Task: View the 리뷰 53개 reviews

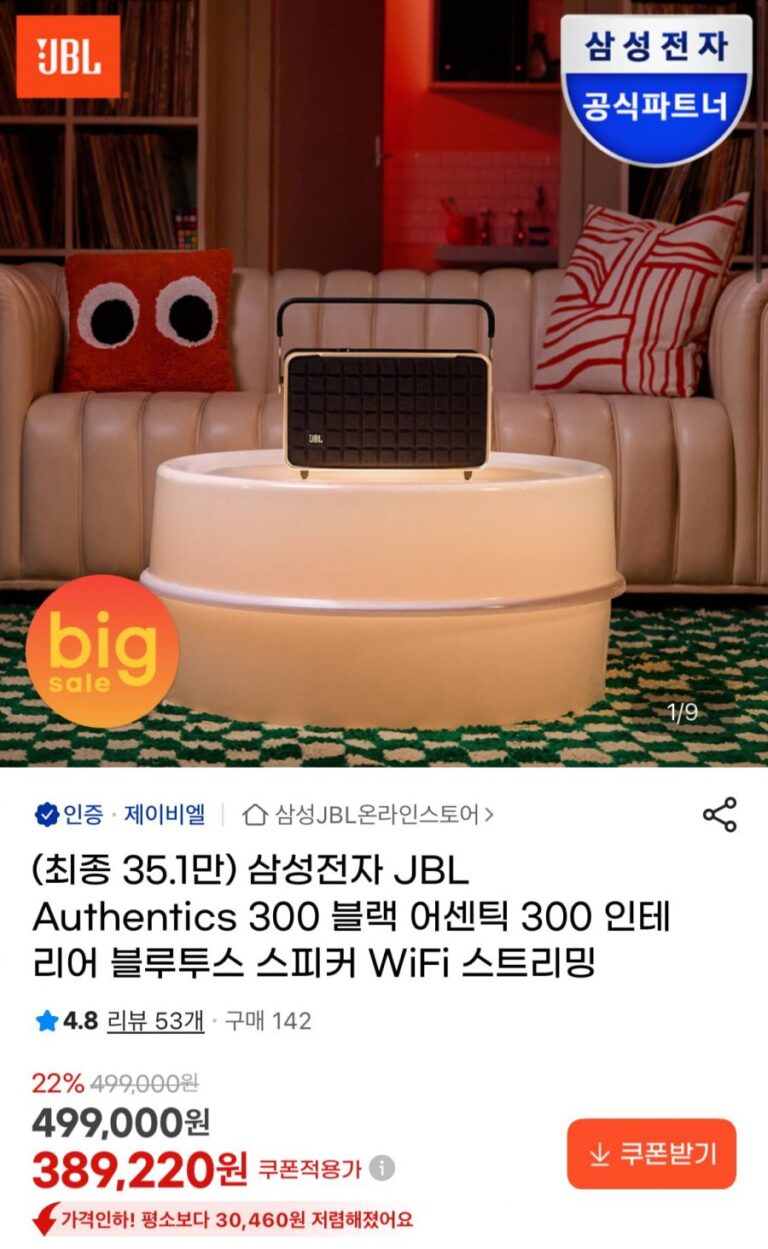Action: coord(155,1021)
